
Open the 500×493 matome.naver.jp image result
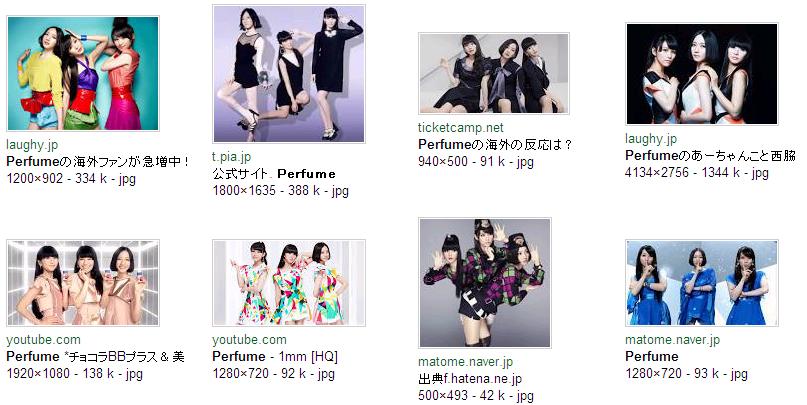(x=485, y=284)
